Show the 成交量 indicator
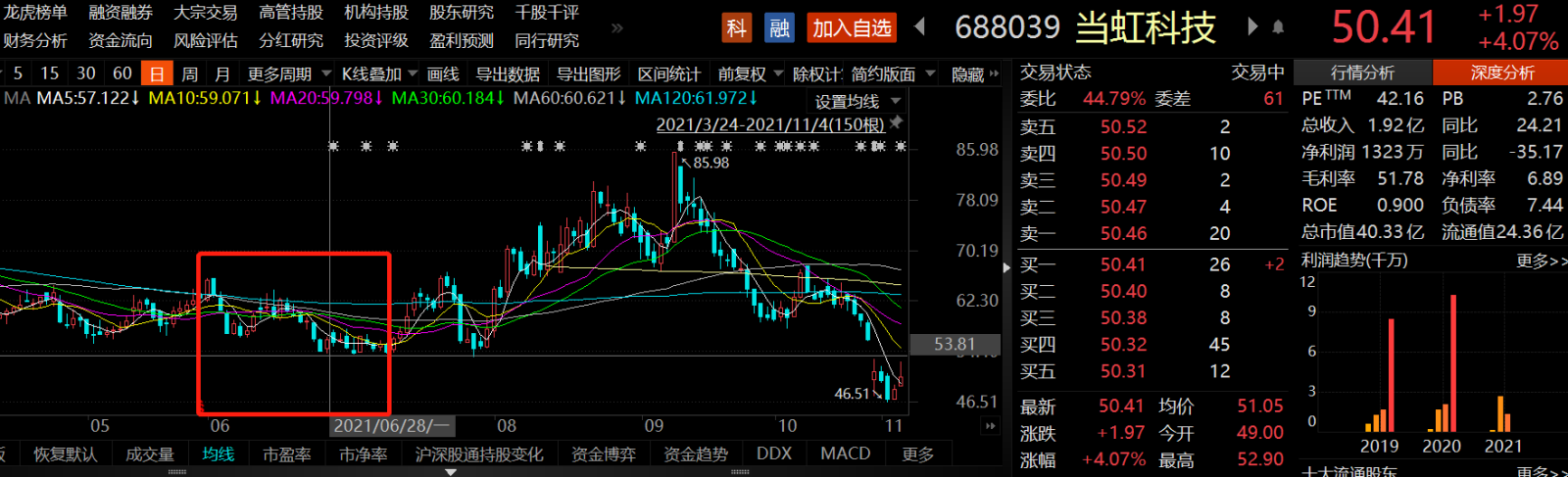The height and width of the screenshot is (477, 1568). click(x=150, y=453)
